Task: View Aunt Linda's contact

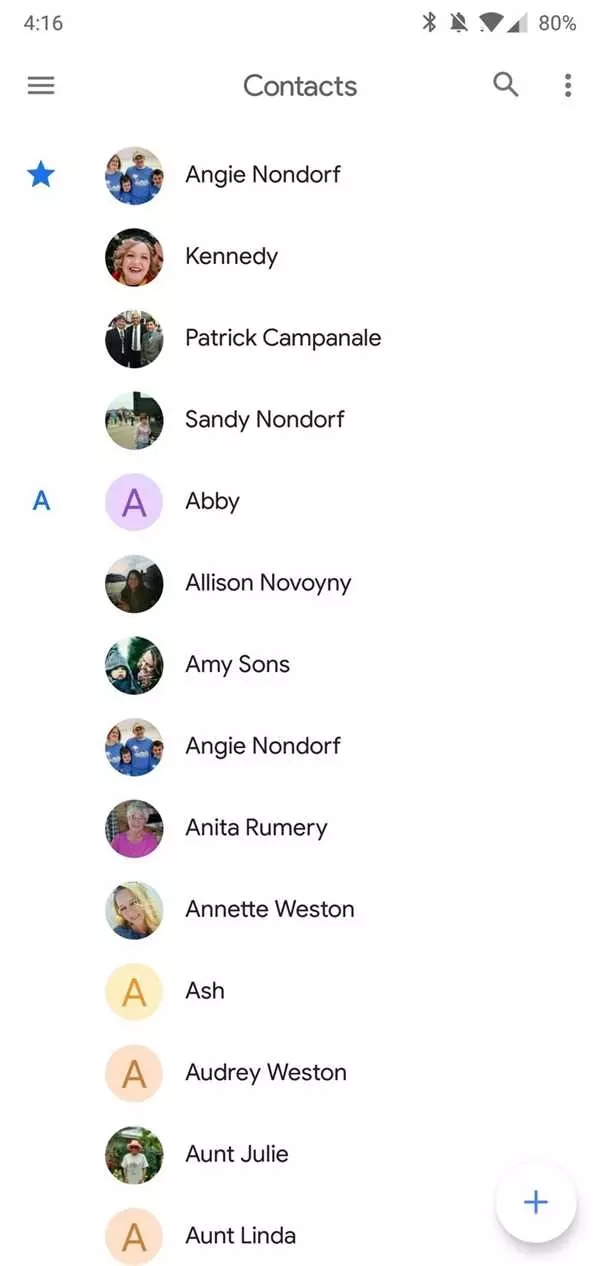Action: (240, 1236)
